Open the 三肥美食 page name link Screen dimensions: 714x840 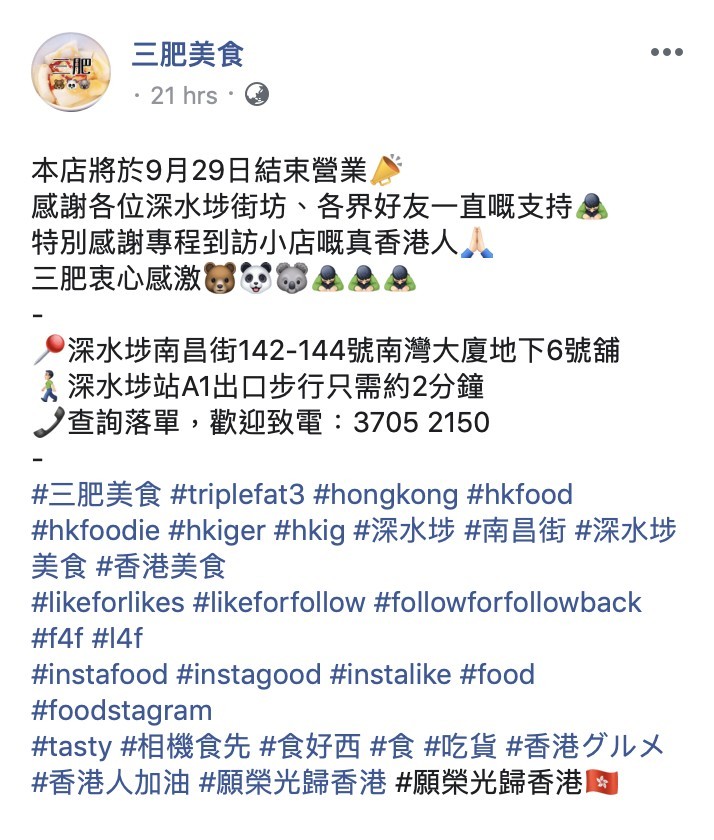tap(188, 54)
